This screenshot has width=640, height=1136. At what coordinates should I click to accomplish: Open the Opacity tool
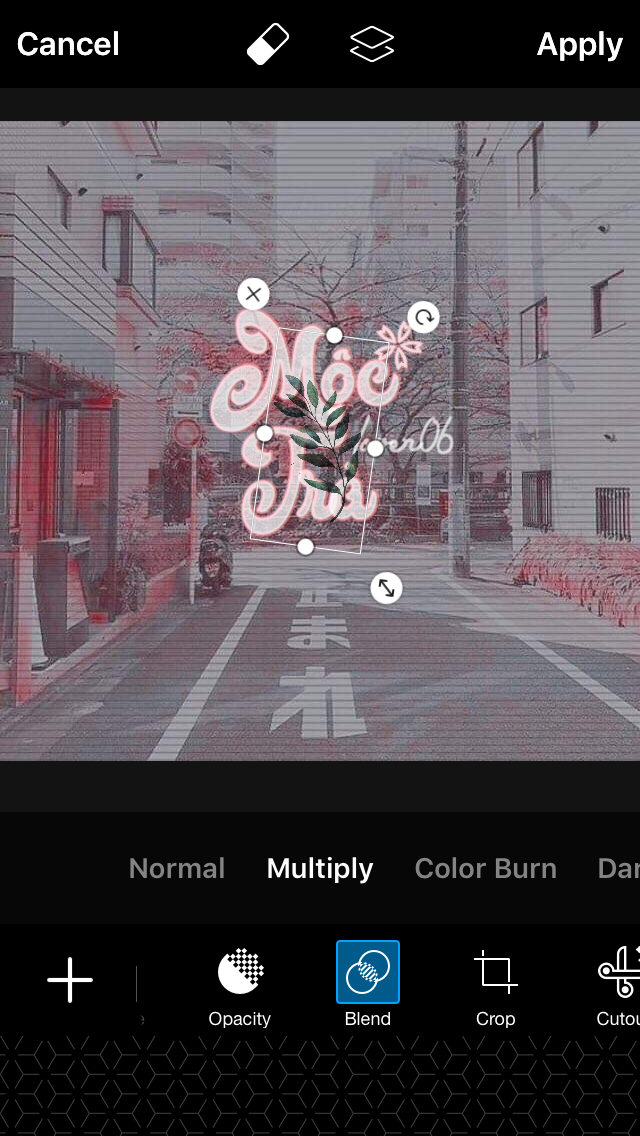[240, 985]
